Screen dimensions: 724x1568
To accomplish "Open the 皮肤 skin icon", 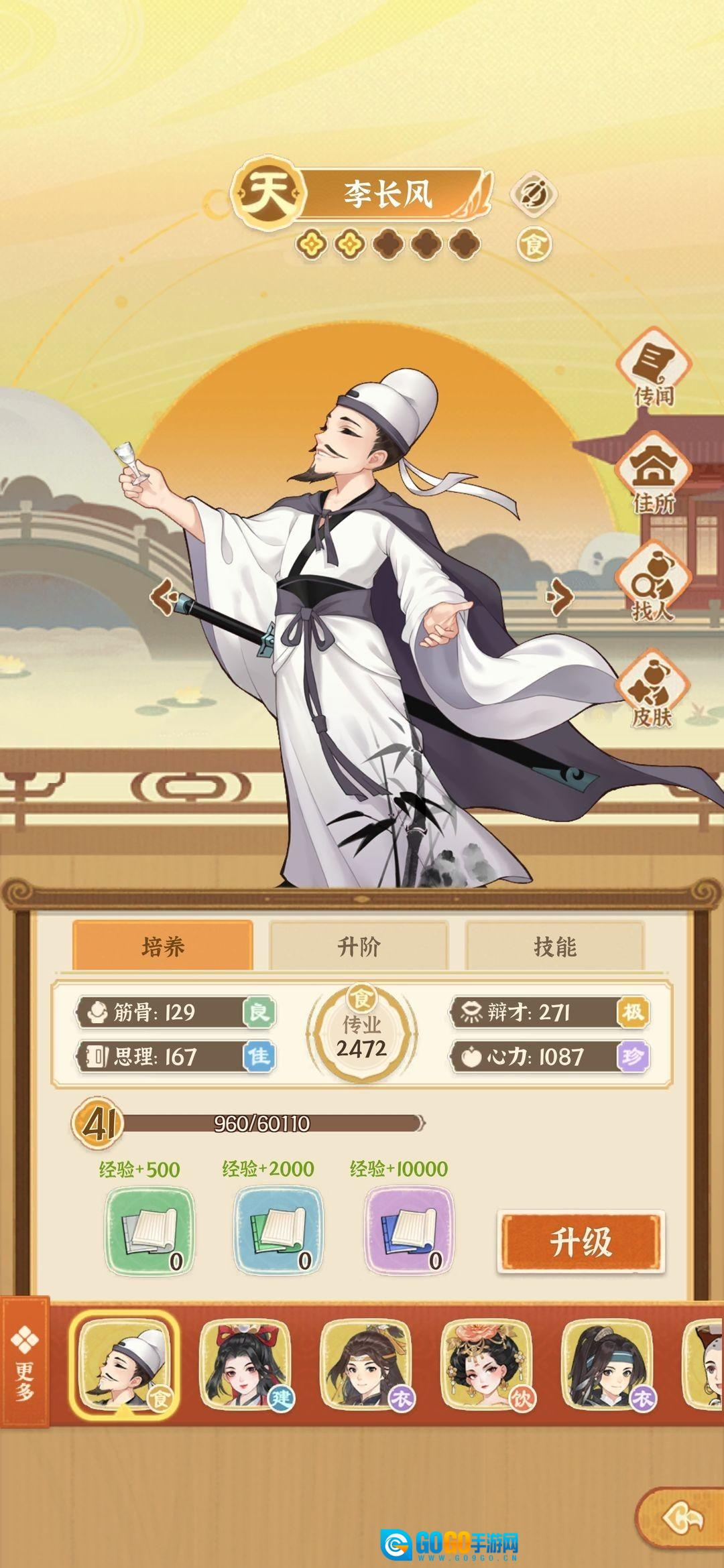I will (652, 688).
